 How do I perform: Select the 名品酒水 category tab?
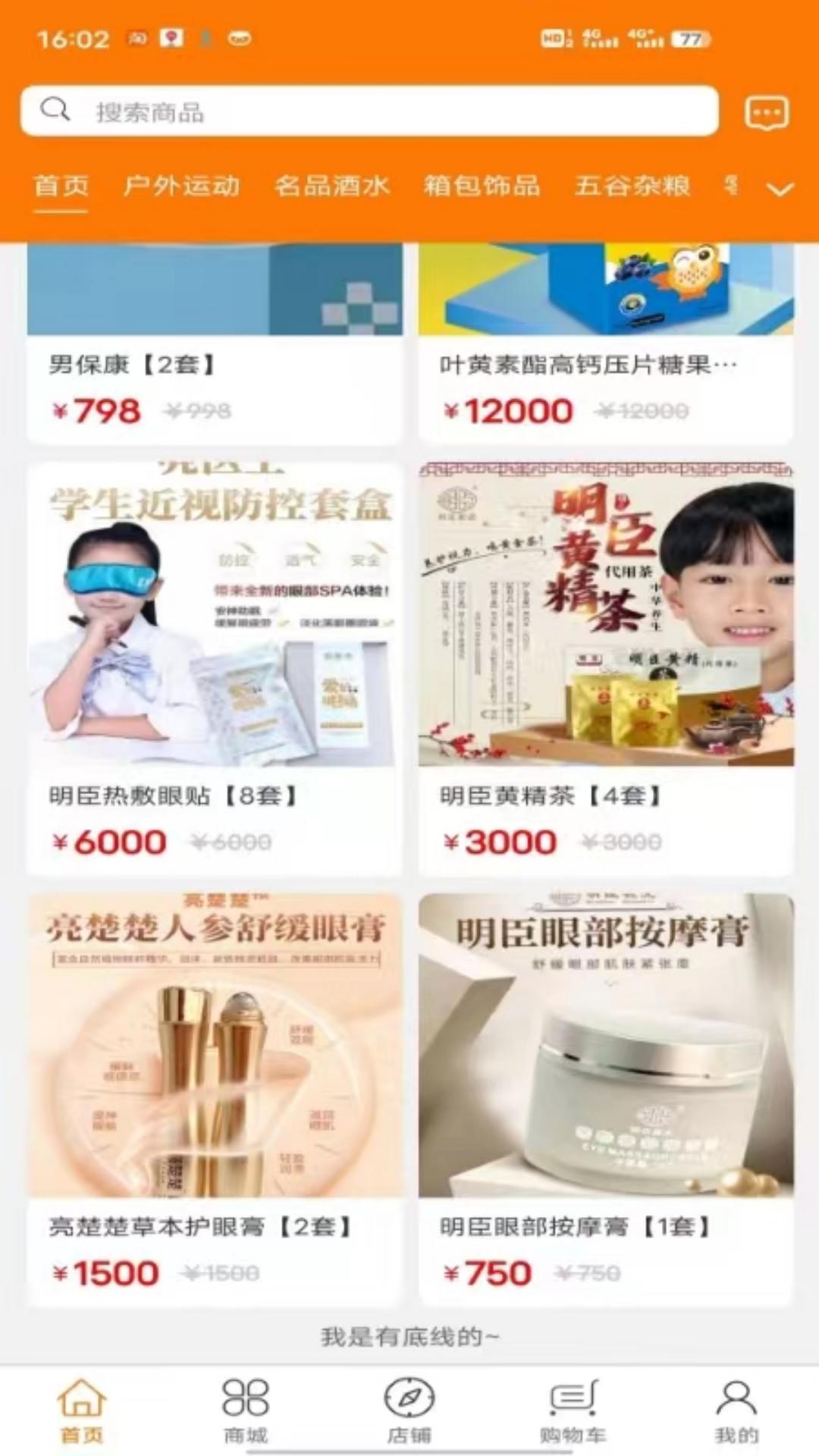point(331,186)
